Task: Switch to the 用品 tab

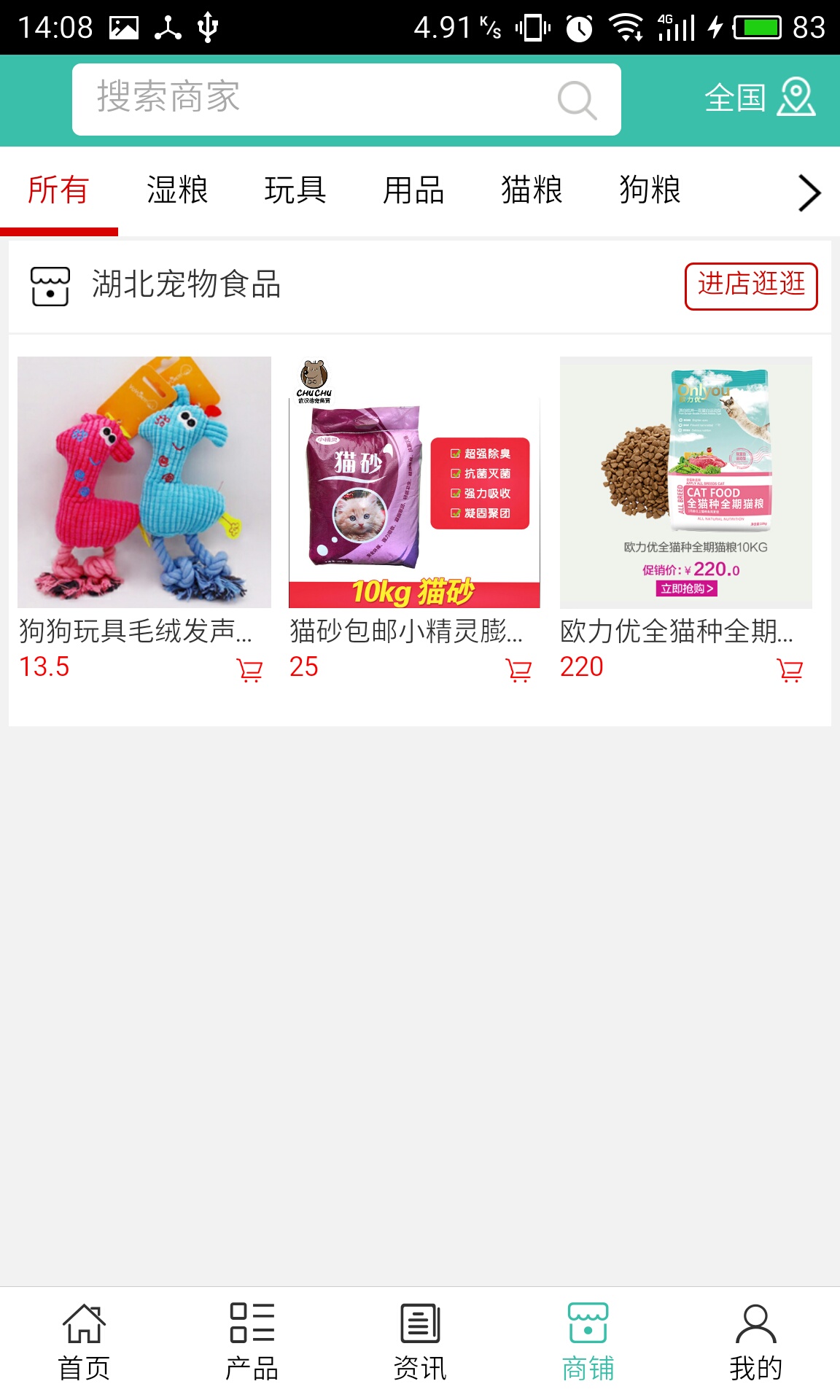Action: pyautogui.click(x=413, y=191)
